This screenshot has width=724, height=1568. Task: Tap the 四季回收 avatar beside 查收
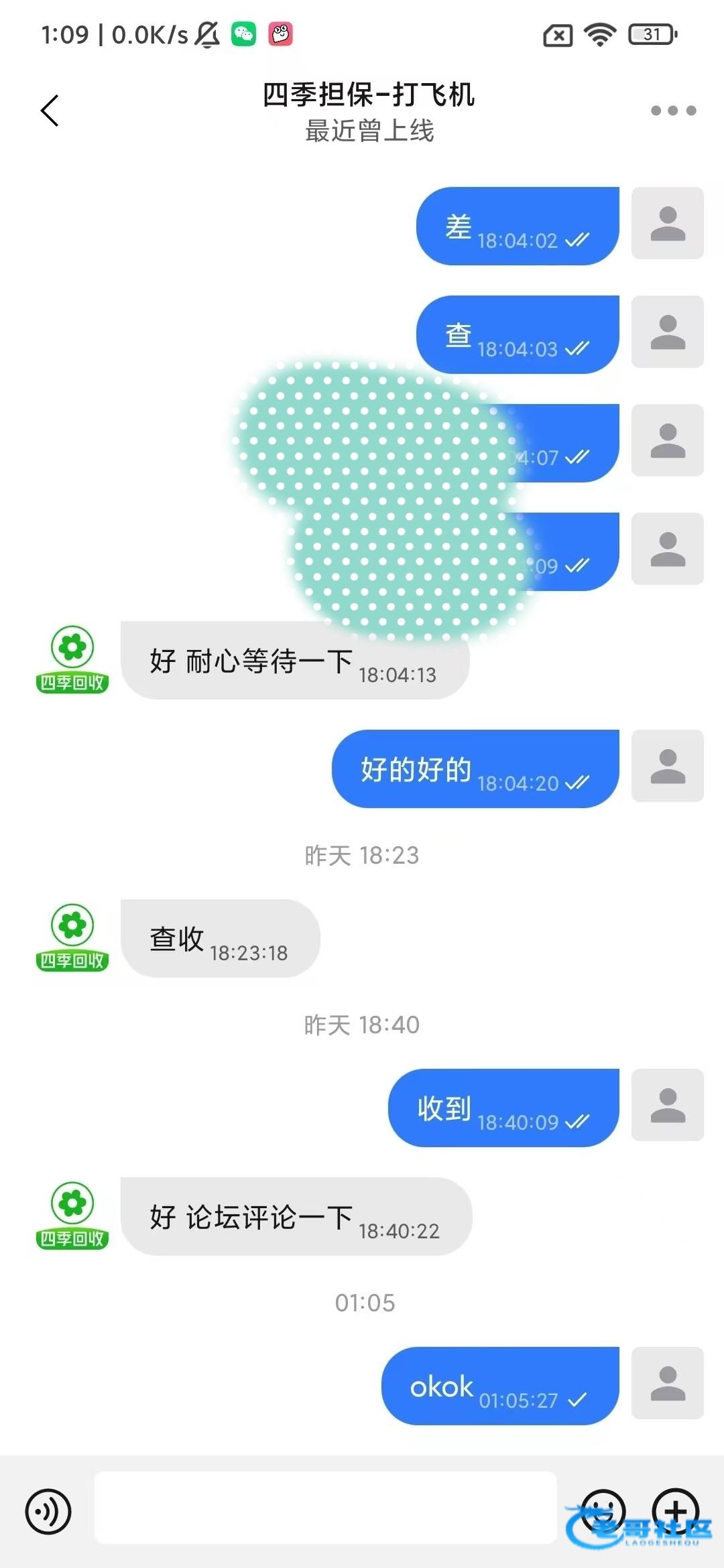pyautogui.click(x=72, y=937)
